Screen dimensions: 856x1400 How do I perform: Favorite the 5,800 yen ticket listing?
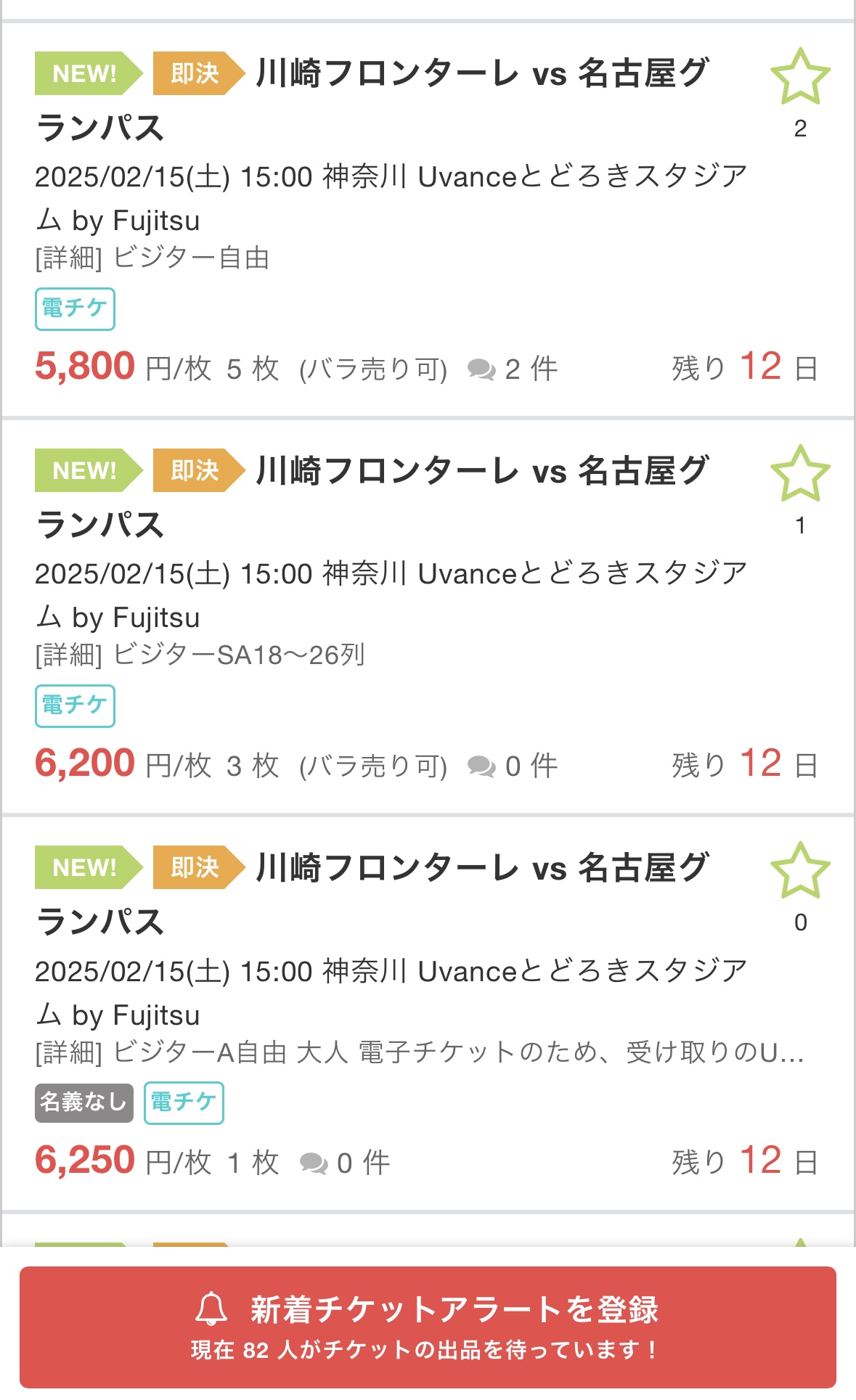[800, 76]
